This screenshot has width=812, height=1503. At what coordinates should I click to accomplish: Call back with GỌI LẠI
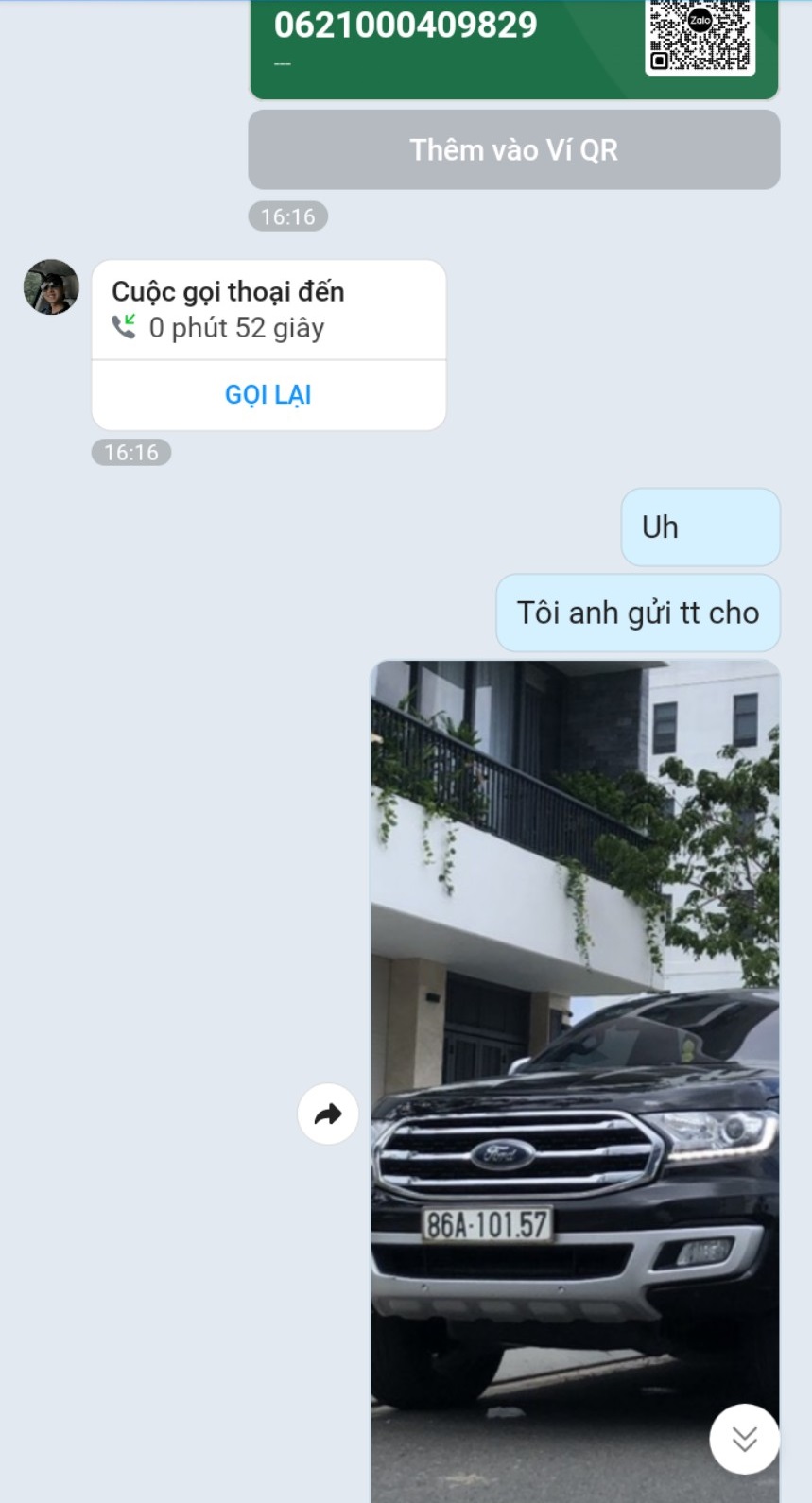[x=268, y=394]
